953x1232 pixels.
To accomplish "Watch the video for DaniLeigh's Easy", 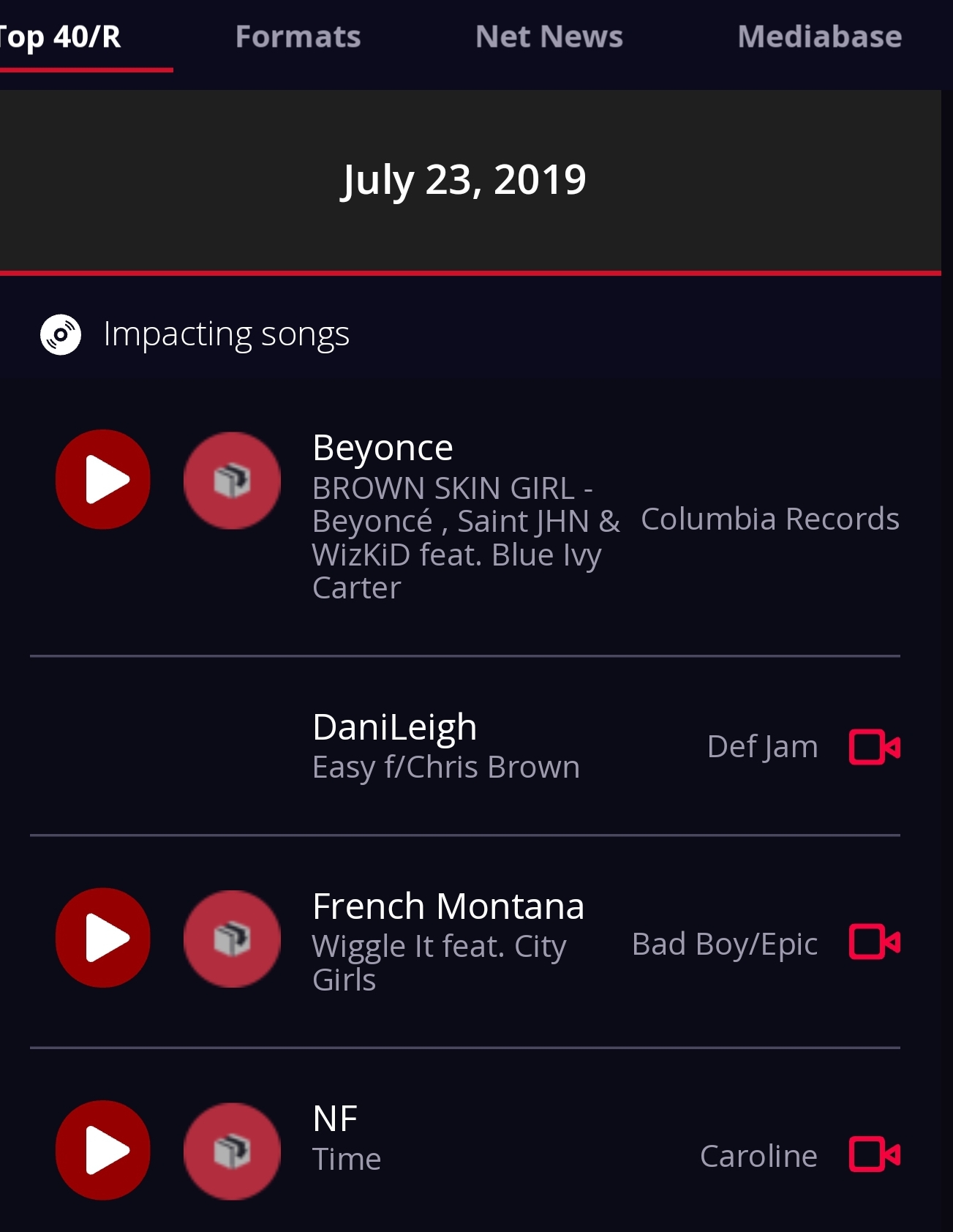I will tap(874, 747).
